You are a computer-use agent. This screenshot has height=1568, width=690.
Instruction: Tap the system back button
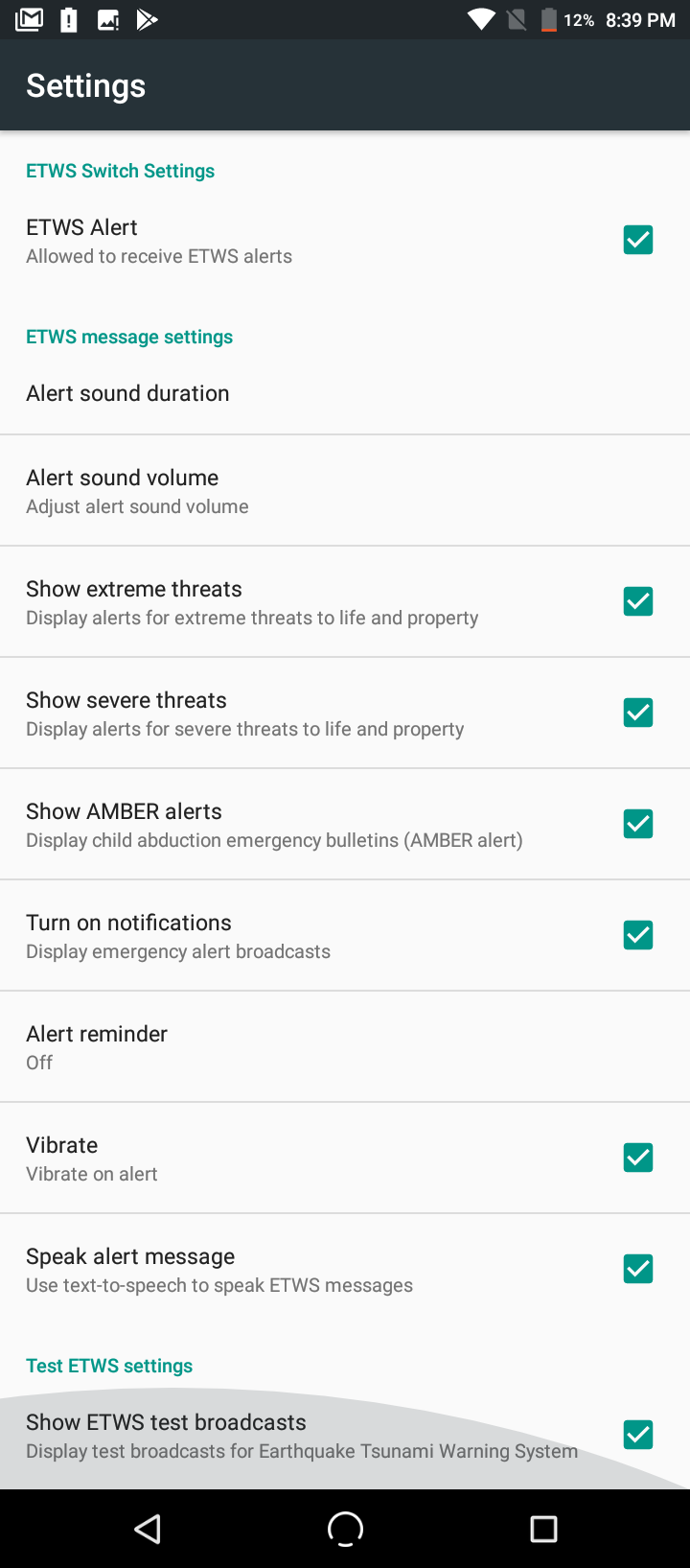(x=148, y=1529)
